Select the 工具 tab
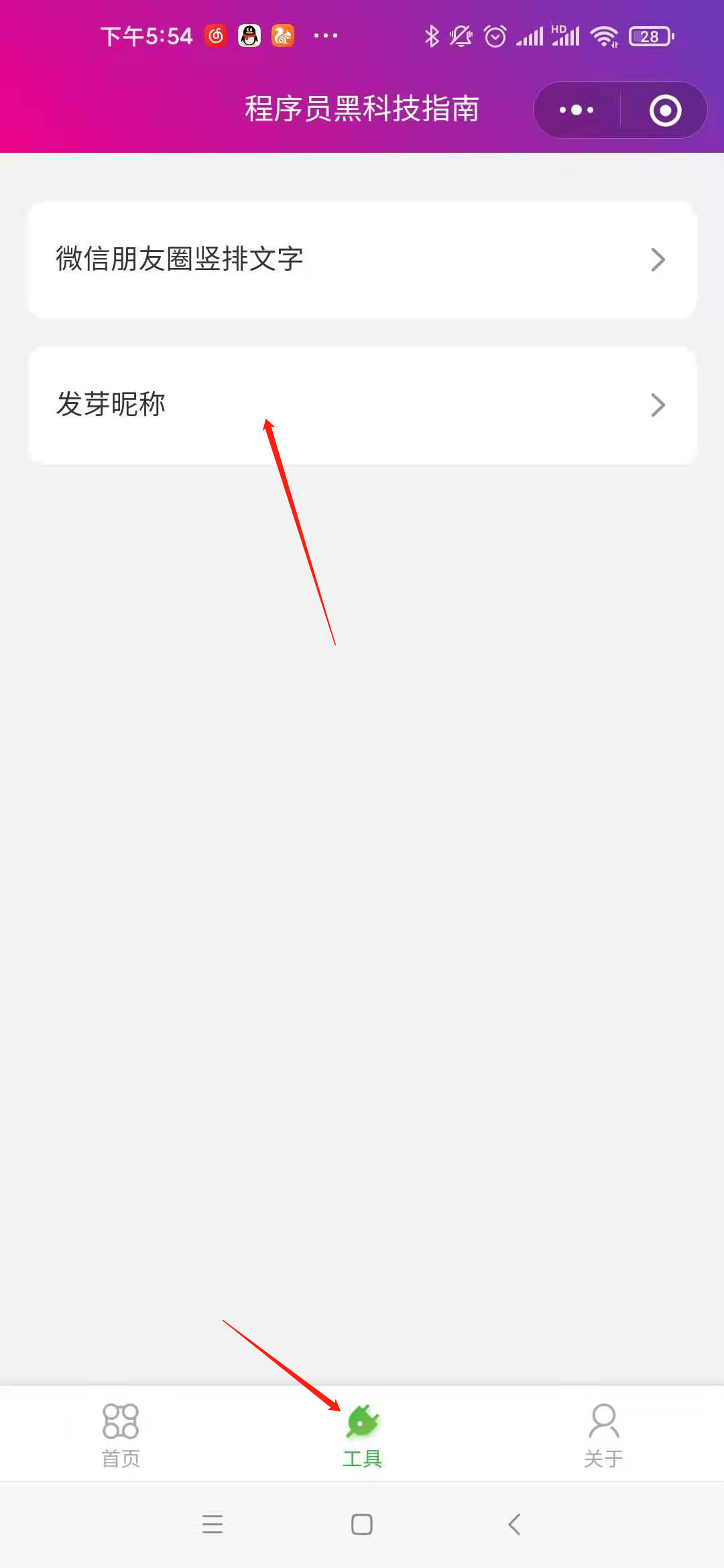This screenshot has width=724, height=1568. [362, 1435]
